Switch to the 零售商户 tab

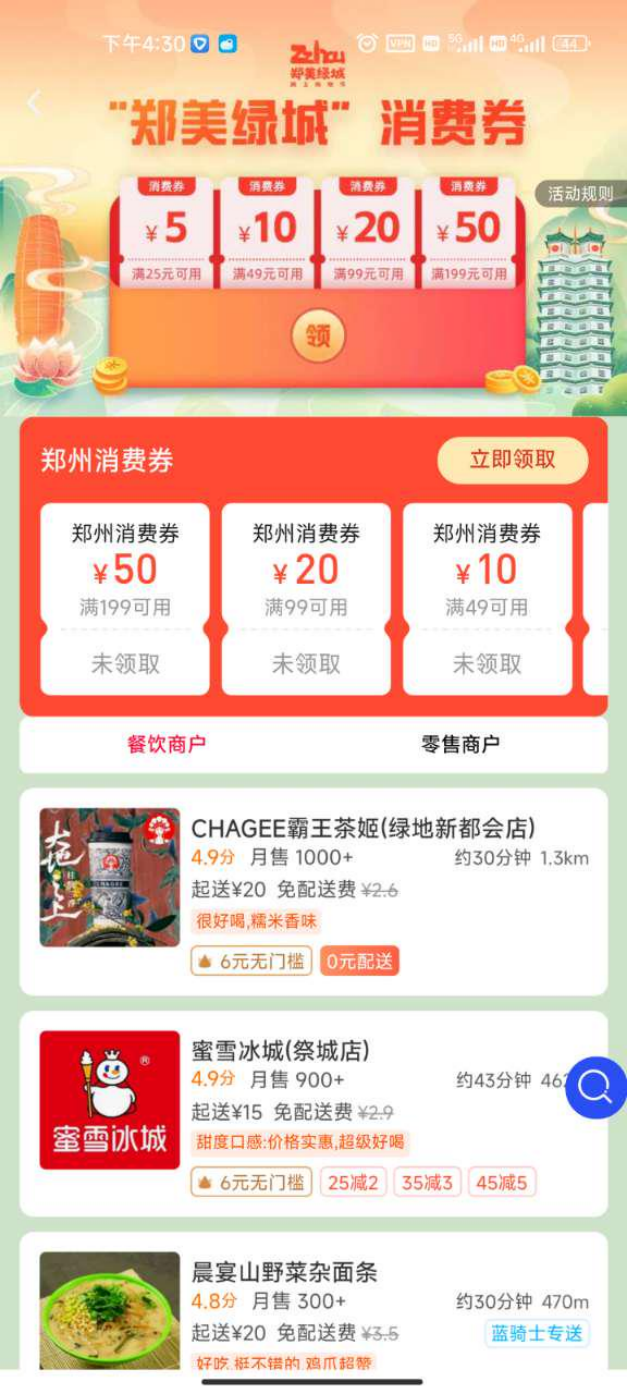460,744
